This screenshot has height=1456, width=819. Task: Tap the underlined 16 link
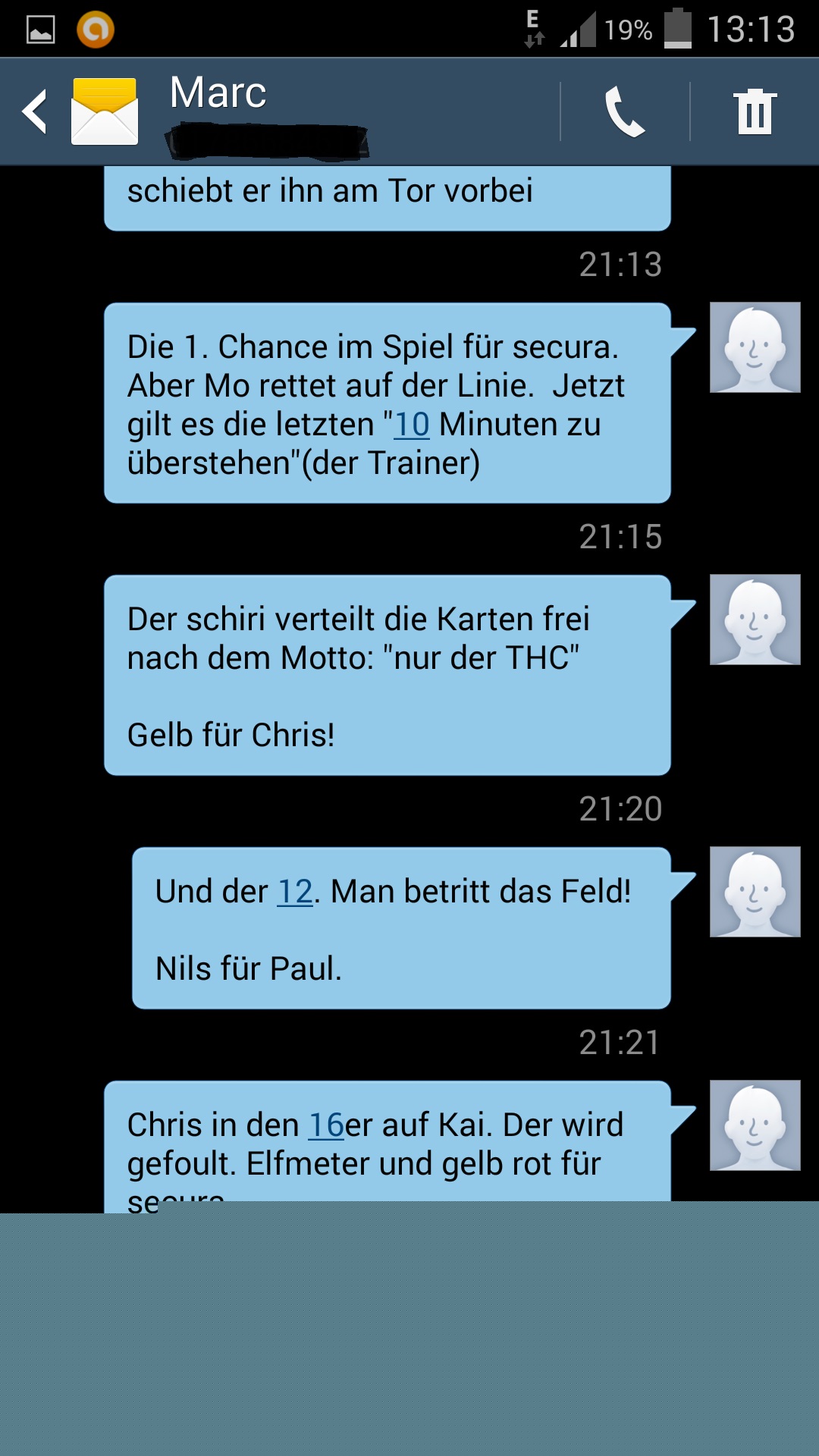tap(327, 1125)
